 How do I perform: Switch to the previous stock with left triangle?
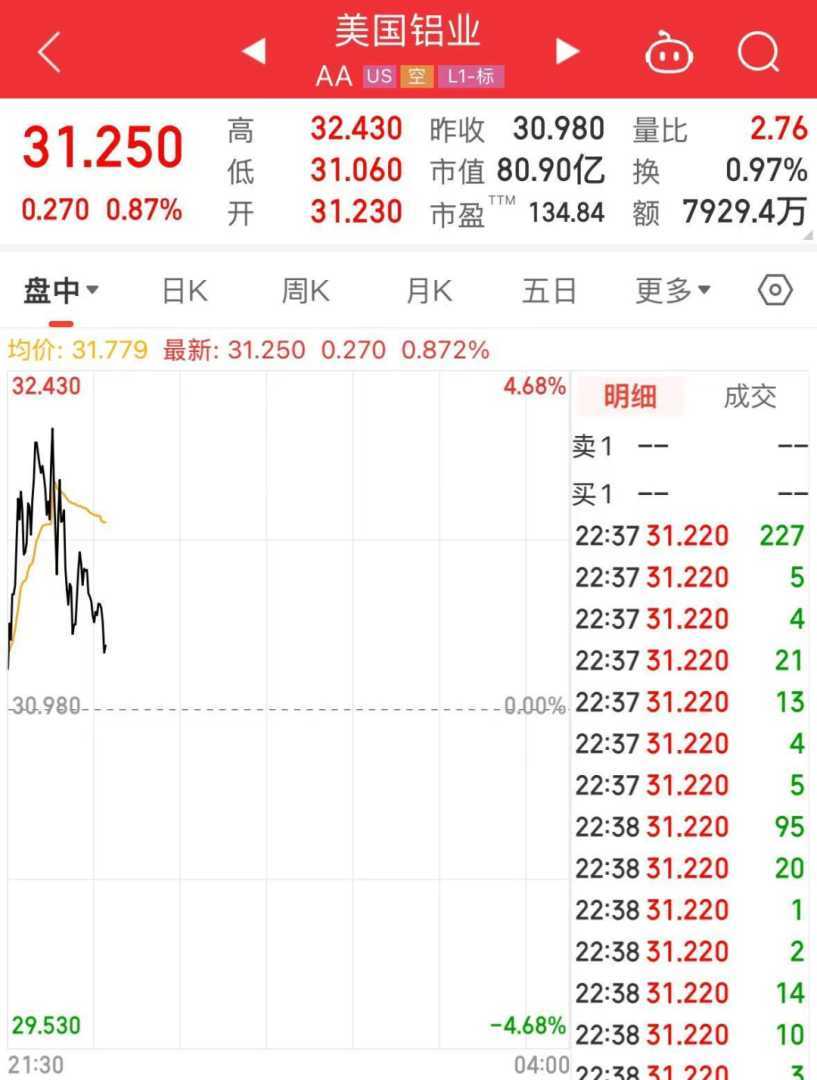coord(254,51)
